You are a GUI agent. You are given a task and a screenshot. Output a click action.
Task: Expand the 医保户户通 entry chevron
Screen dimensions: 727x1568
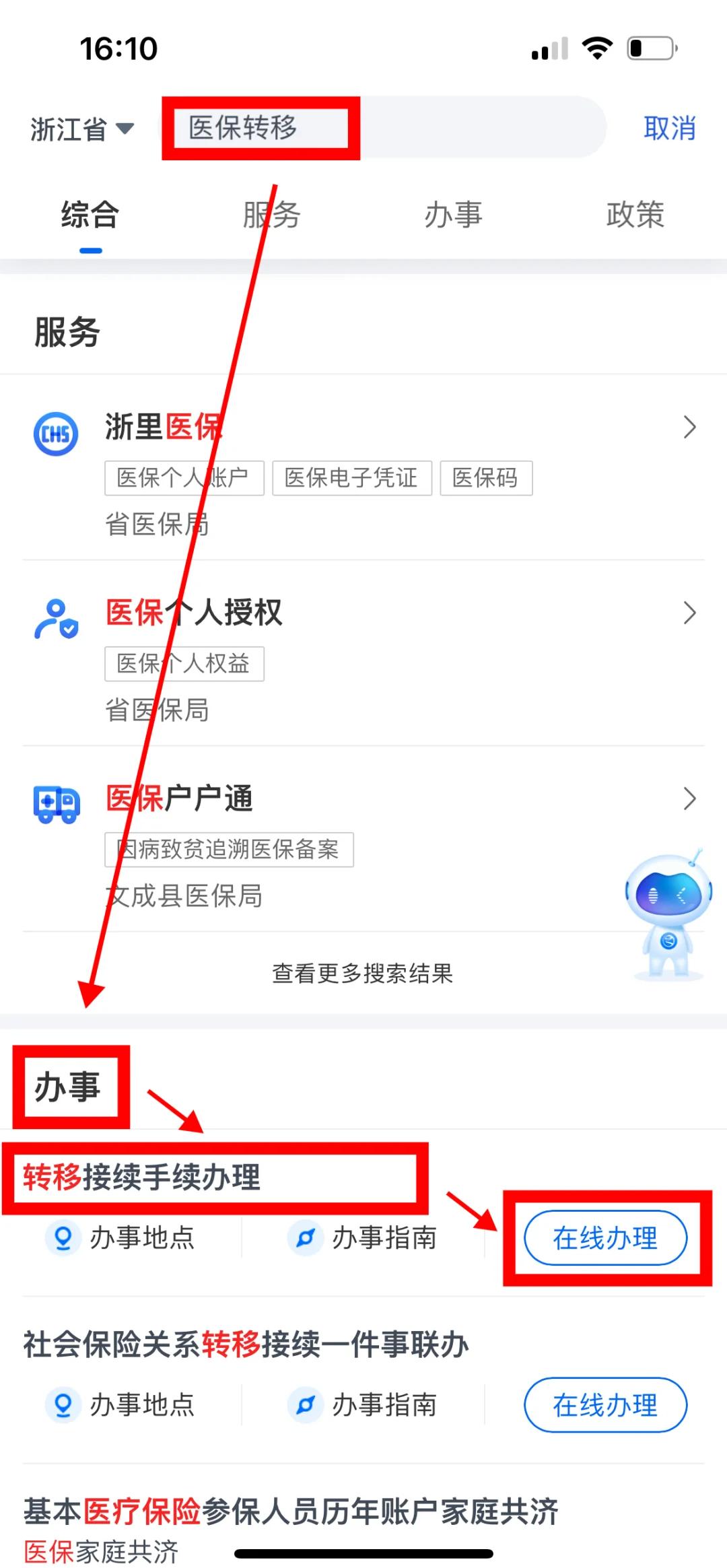[x=689, y=799]
